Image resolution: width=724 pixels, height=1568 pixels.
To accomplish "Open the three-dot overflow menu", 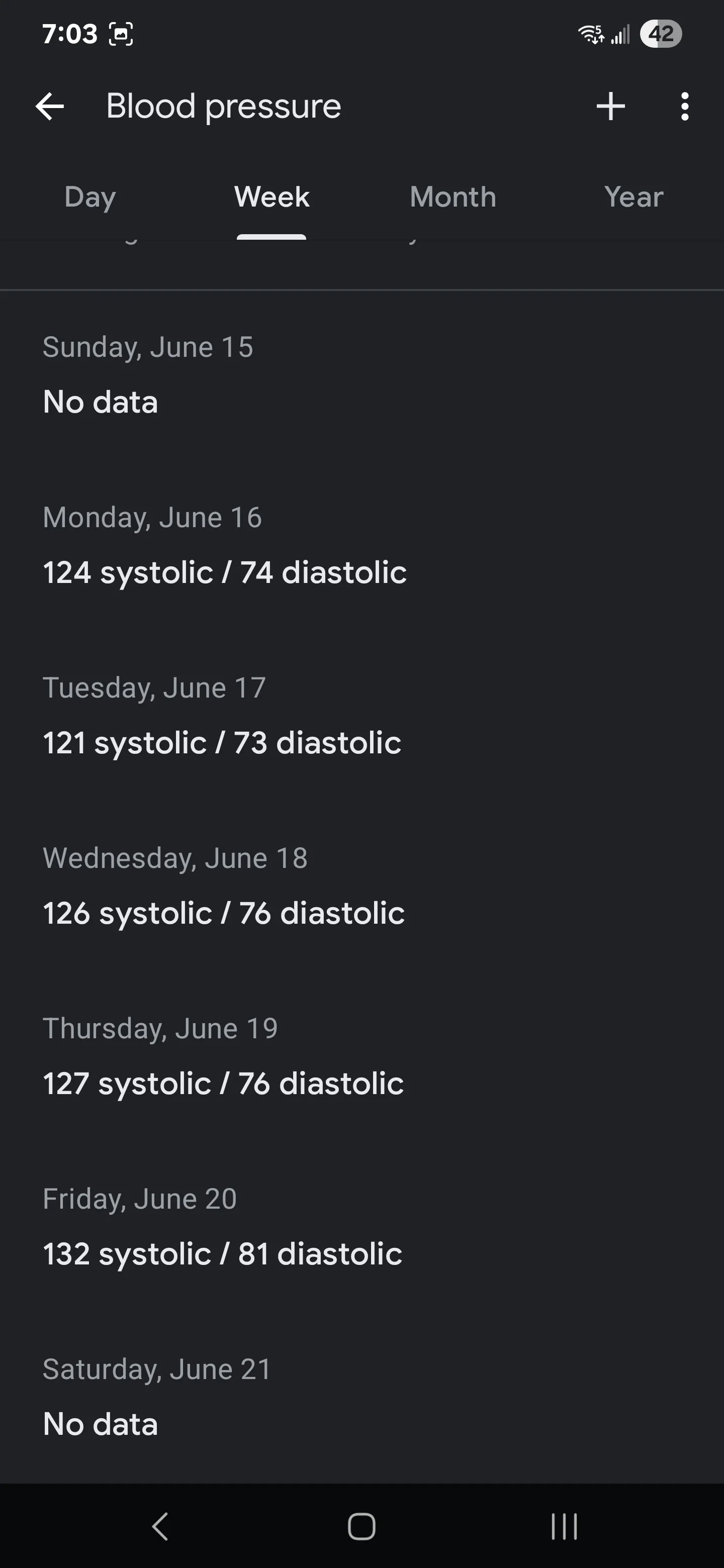I will coord(684,107).
